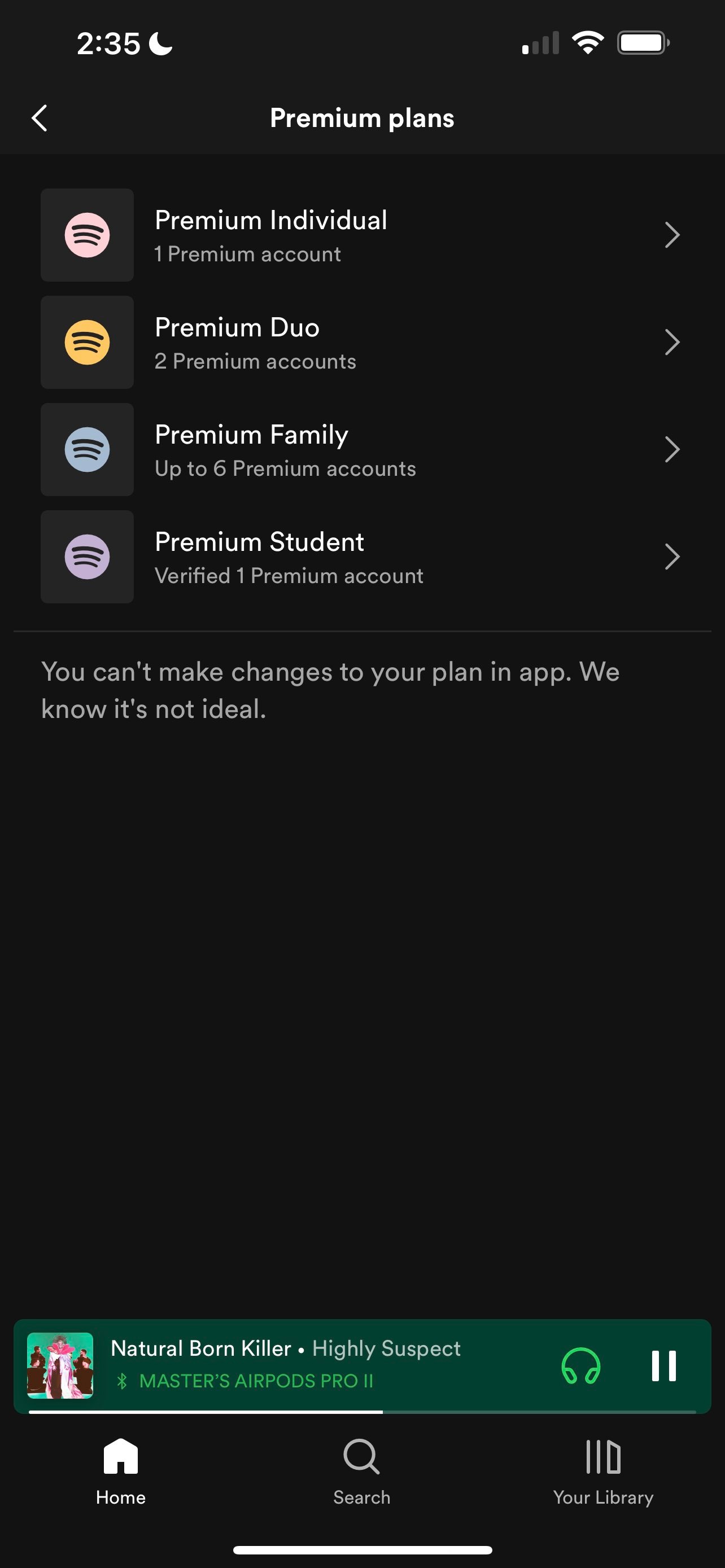Select the Premium plans header row
The image size is (725, 1568).
pyautogui.click(x=362, y=117)
